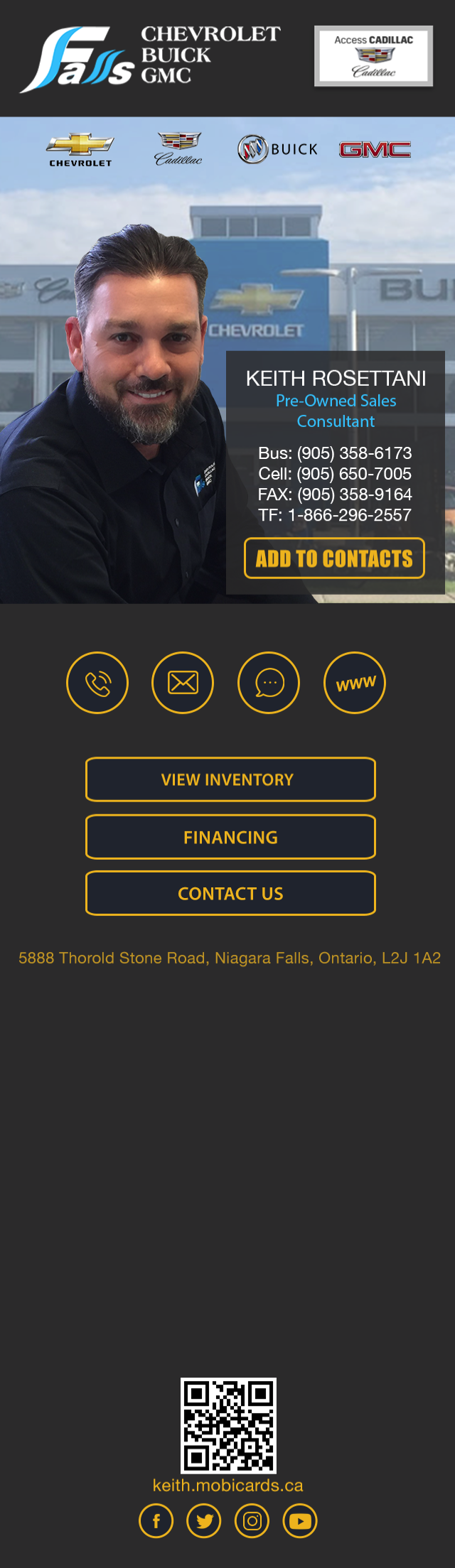Open View Inventory
Screen dimensions: 455x1568
[x=230, y=779]
